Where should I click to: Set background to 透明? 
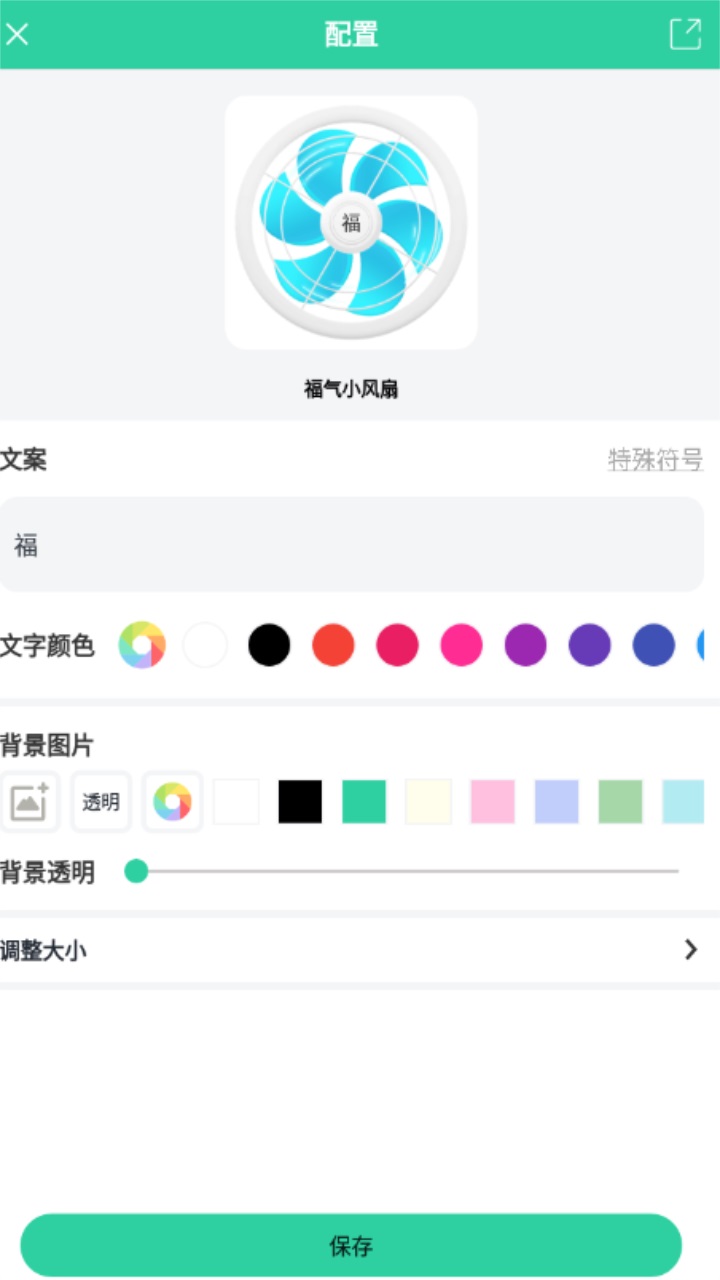[101, 802]
